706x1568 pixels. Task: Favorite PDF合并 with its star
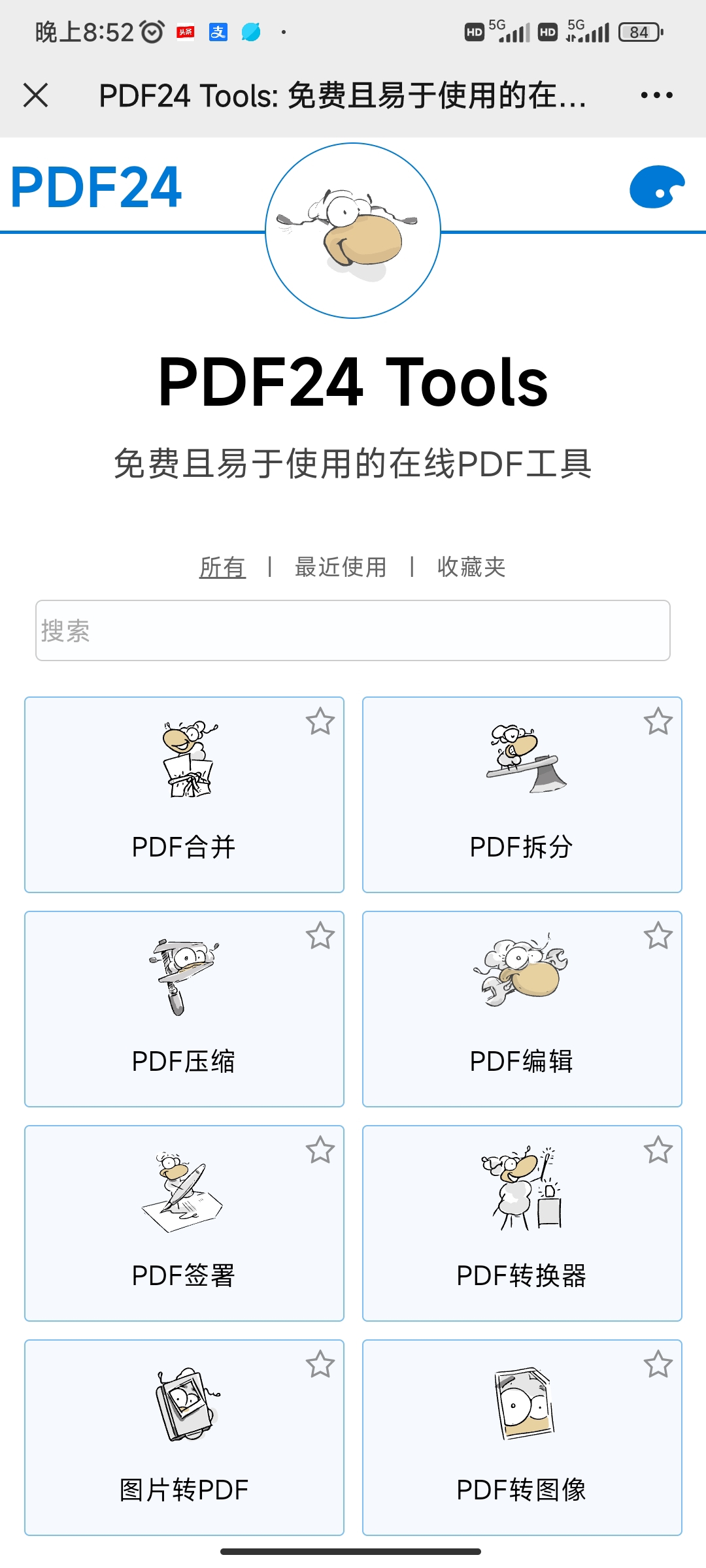pyautogui.click(x=320, y=722)
